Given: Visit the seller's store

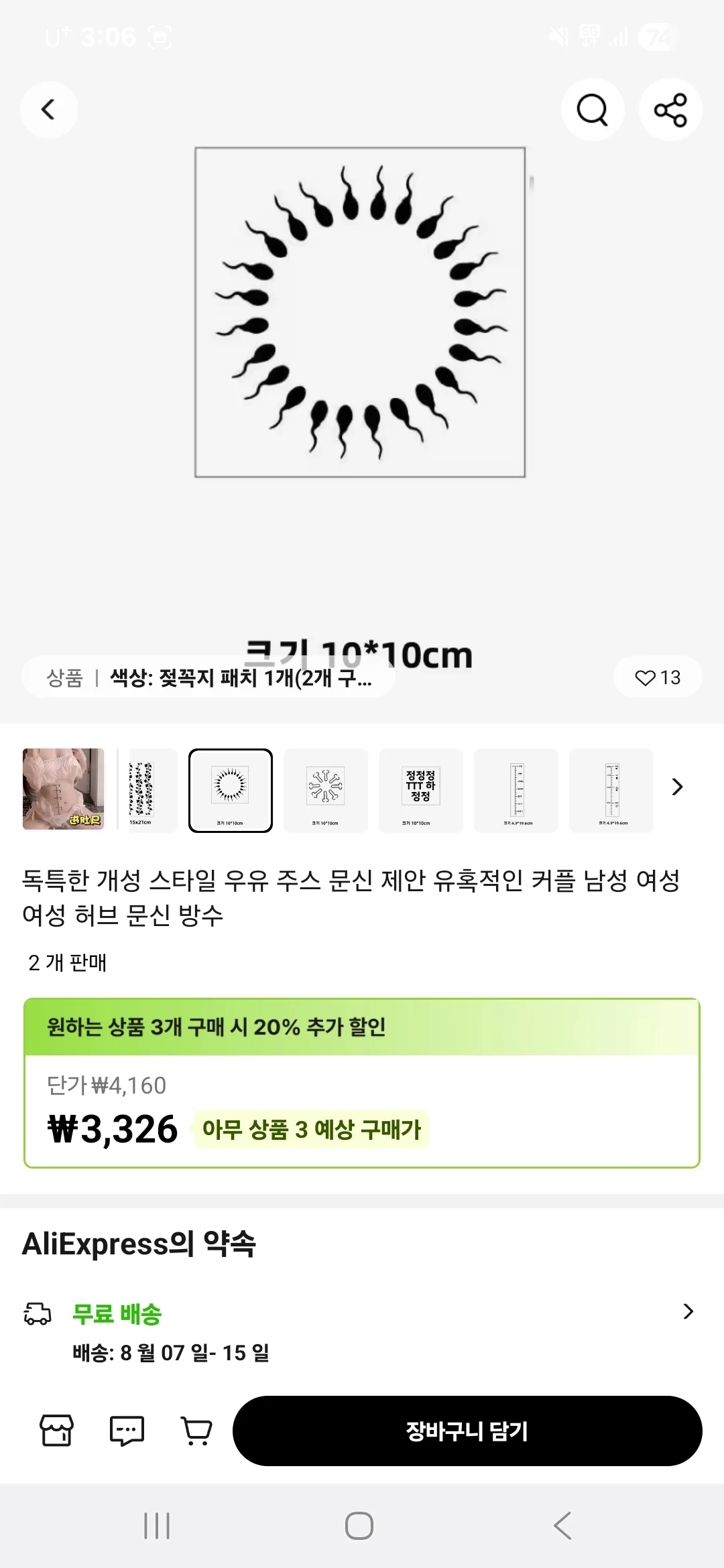Looking at the screenshot, I should point(57,1431).
